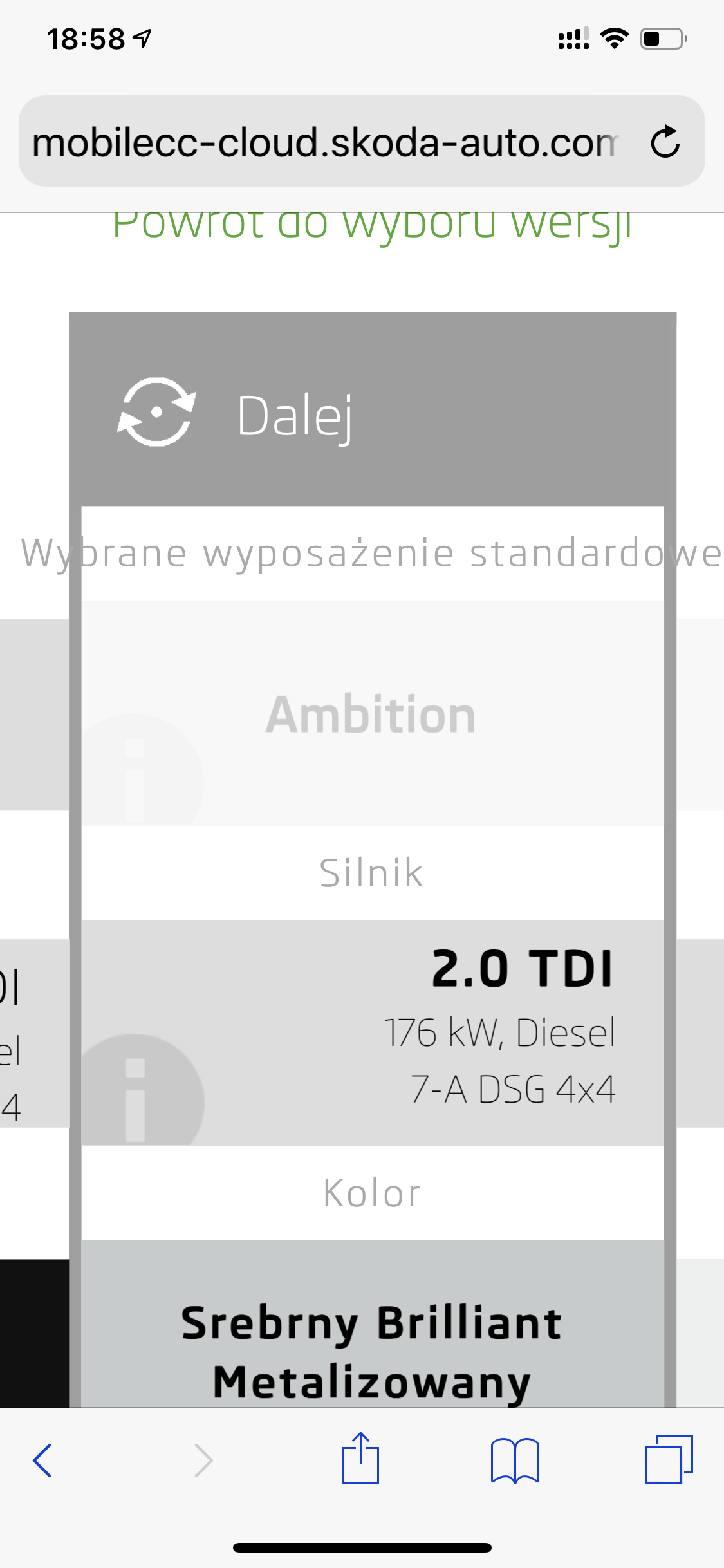The image size is (724, 1568).
Task: Tap the Dalej button
Action: coord(372,415)
